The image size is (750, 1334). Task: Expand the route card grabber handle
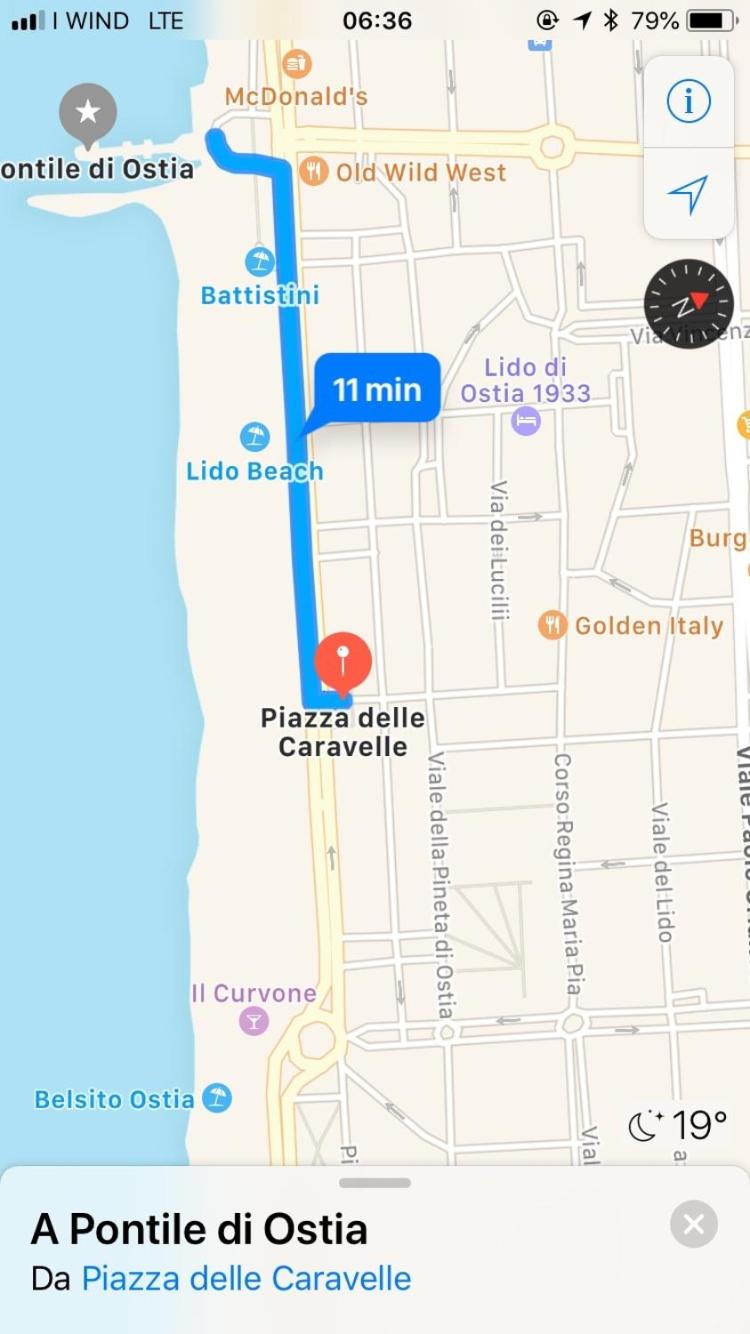tap(375, 1183)
